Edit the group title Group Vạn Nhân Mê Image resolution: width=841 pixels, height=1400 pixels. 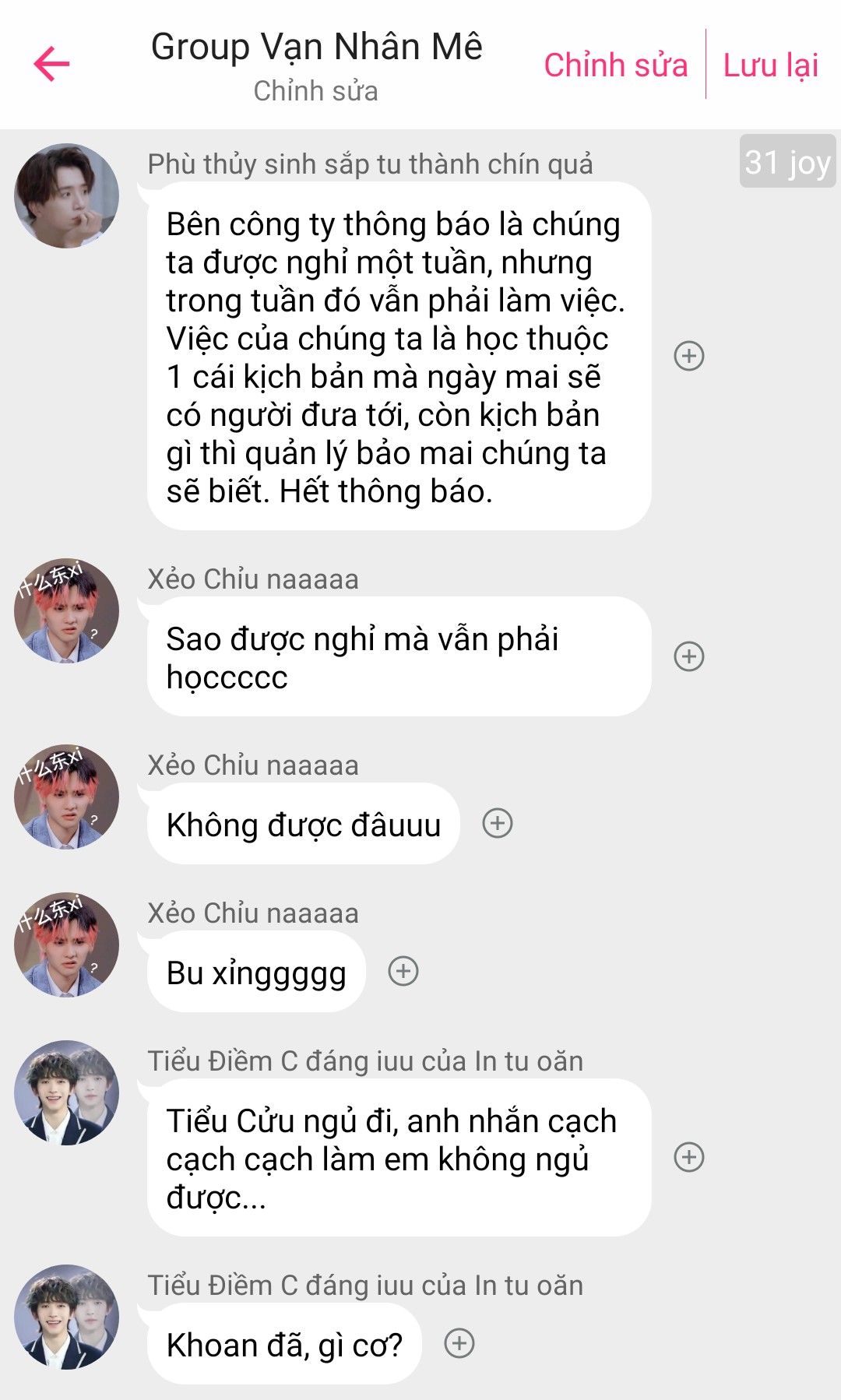316,47
